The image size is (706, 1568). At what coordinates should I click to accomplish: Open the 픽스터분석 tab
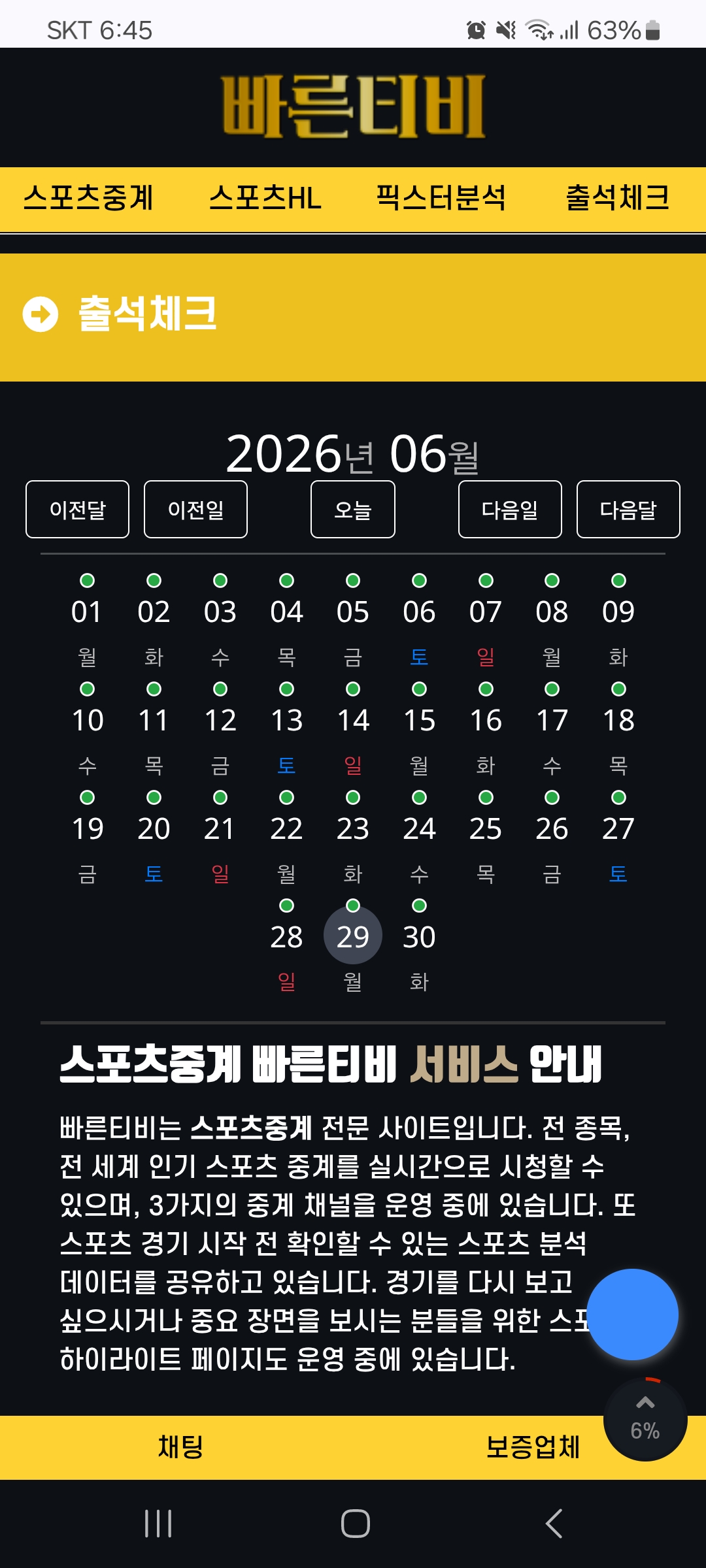tap(441, 199)
